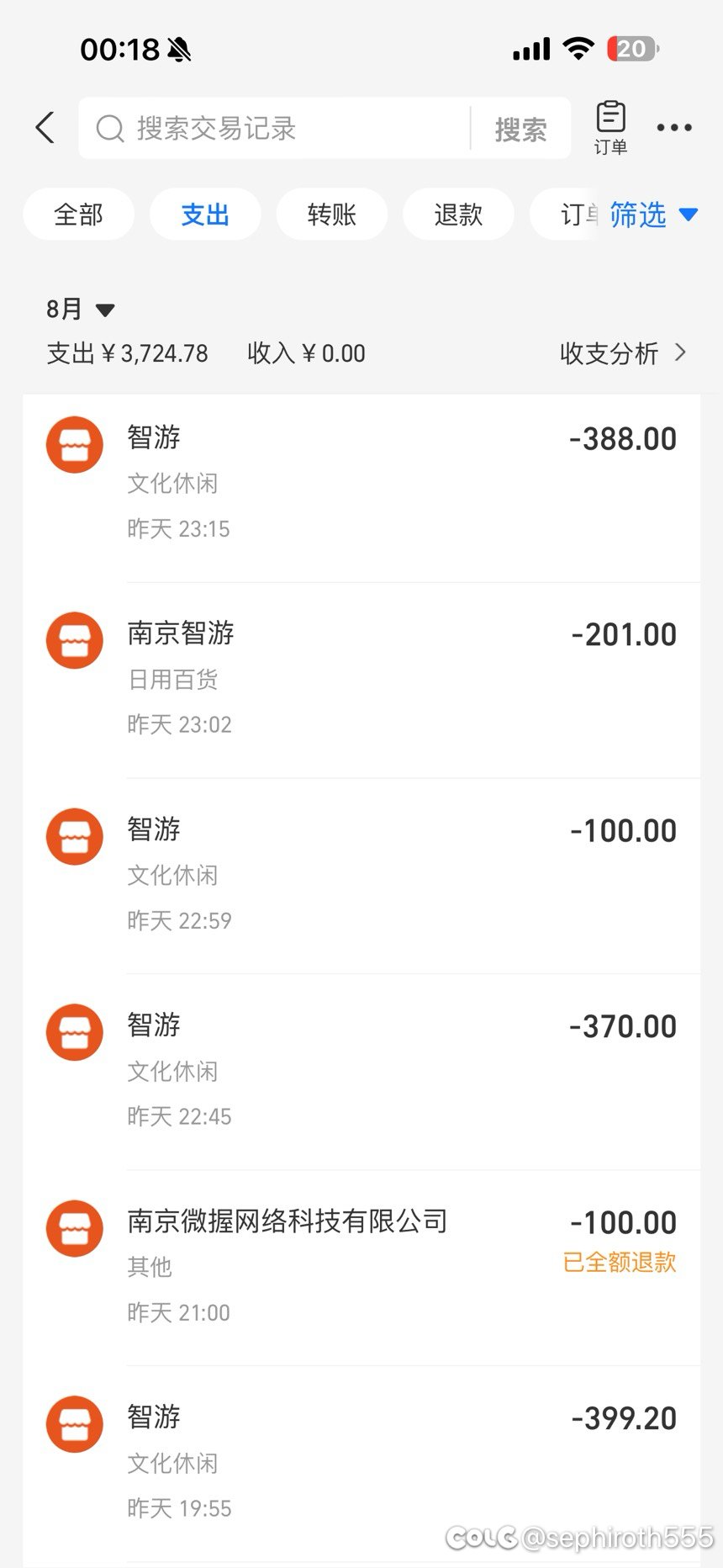Tap the 搜索交易记录 search field
Viewport: 723px width, 1568px height.
(274, 129)
